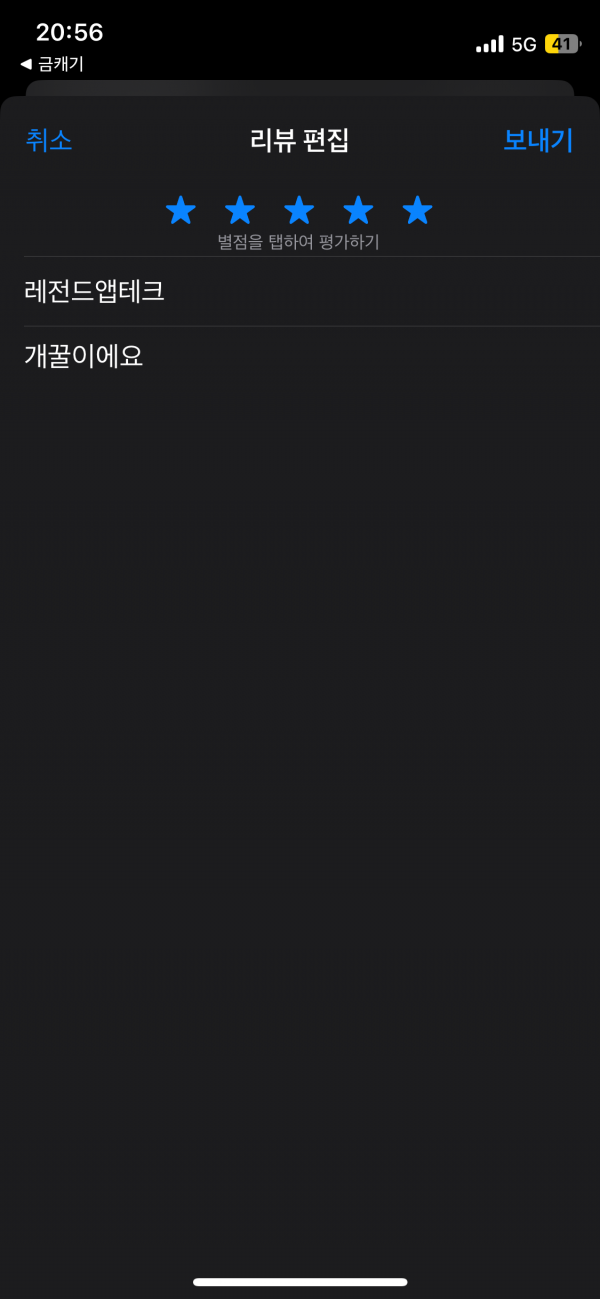Edit the review title 레전드앱테크
The image size is (600, 1299).
coord(300,291)
